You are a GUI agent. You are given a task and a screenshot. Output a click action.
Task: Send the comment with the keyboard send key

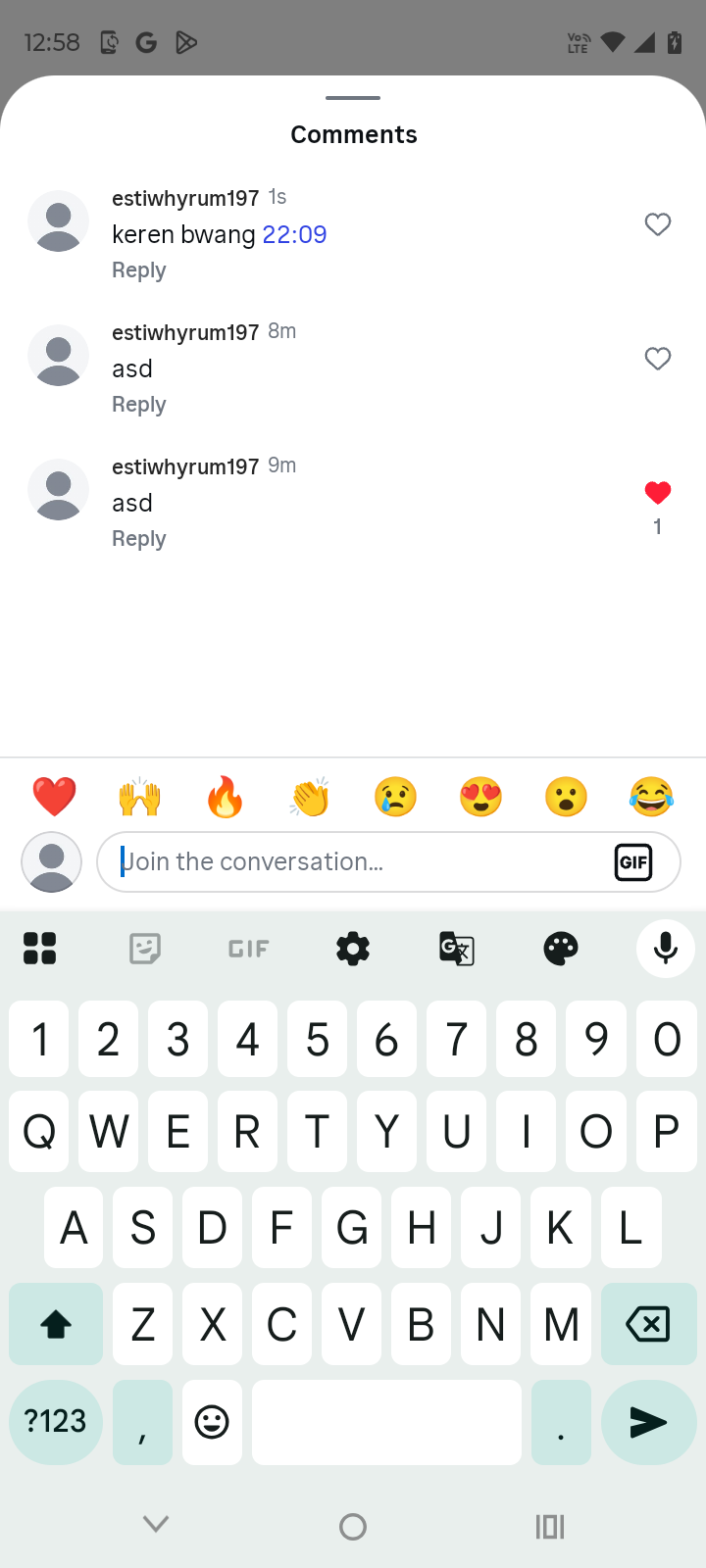(647, 1422)
